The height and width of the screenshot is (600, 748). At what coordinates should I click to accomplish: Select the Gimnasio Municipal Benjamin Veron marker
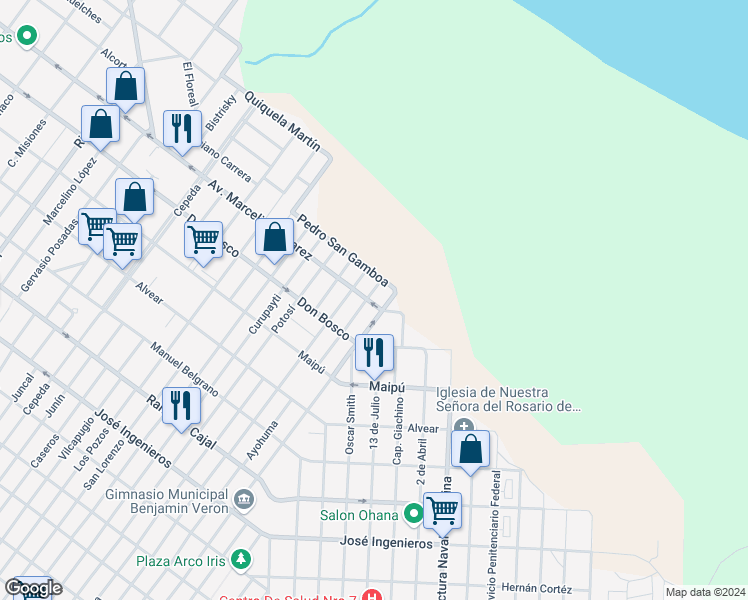click(x=244, y=500)
